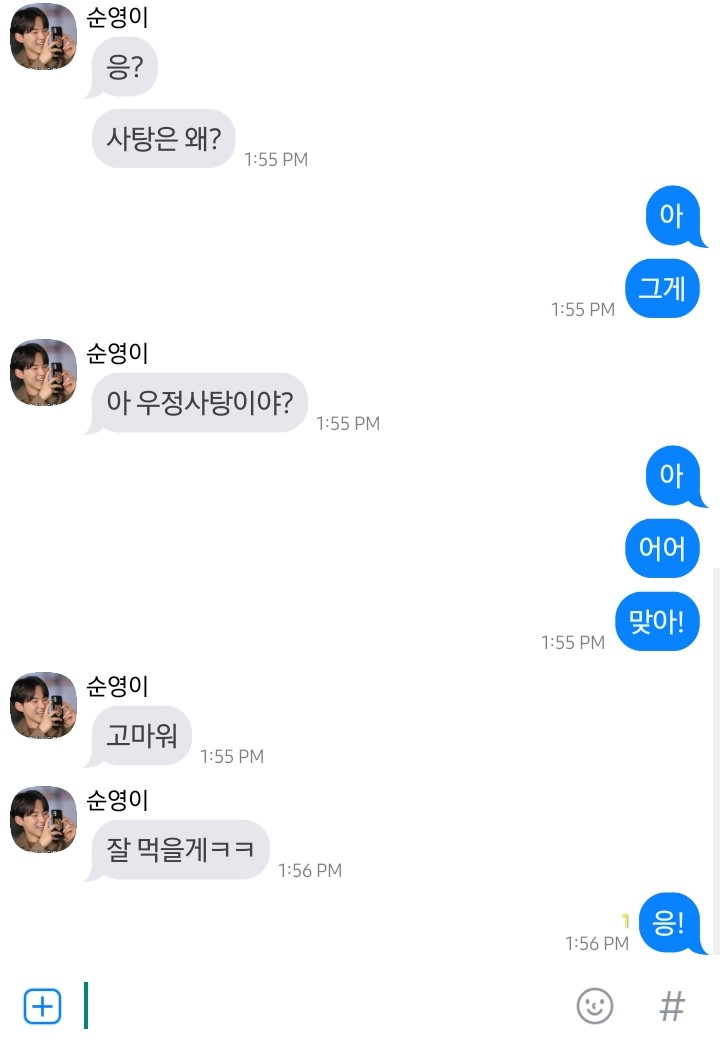Tap the hashtag search icon
This screenshot has height=1048, width=720.
point(672,1006)
